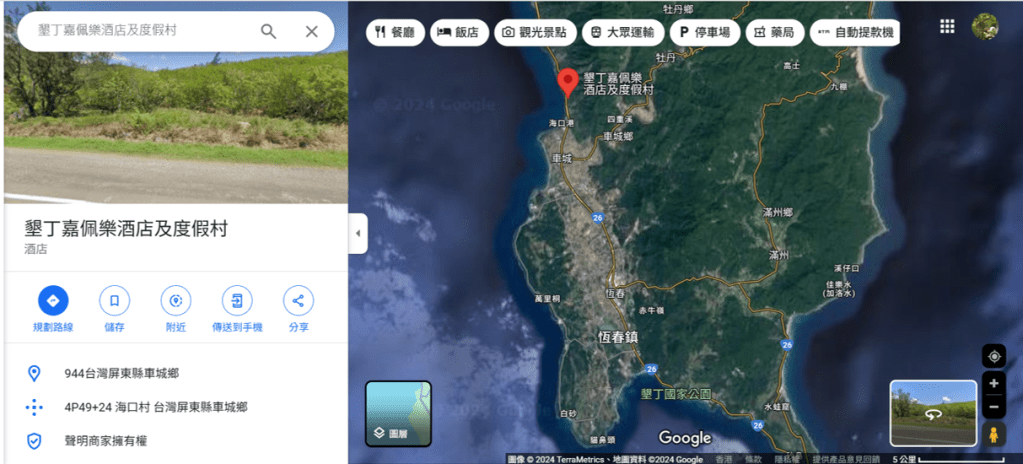Zoom in with the plus button

994,383
